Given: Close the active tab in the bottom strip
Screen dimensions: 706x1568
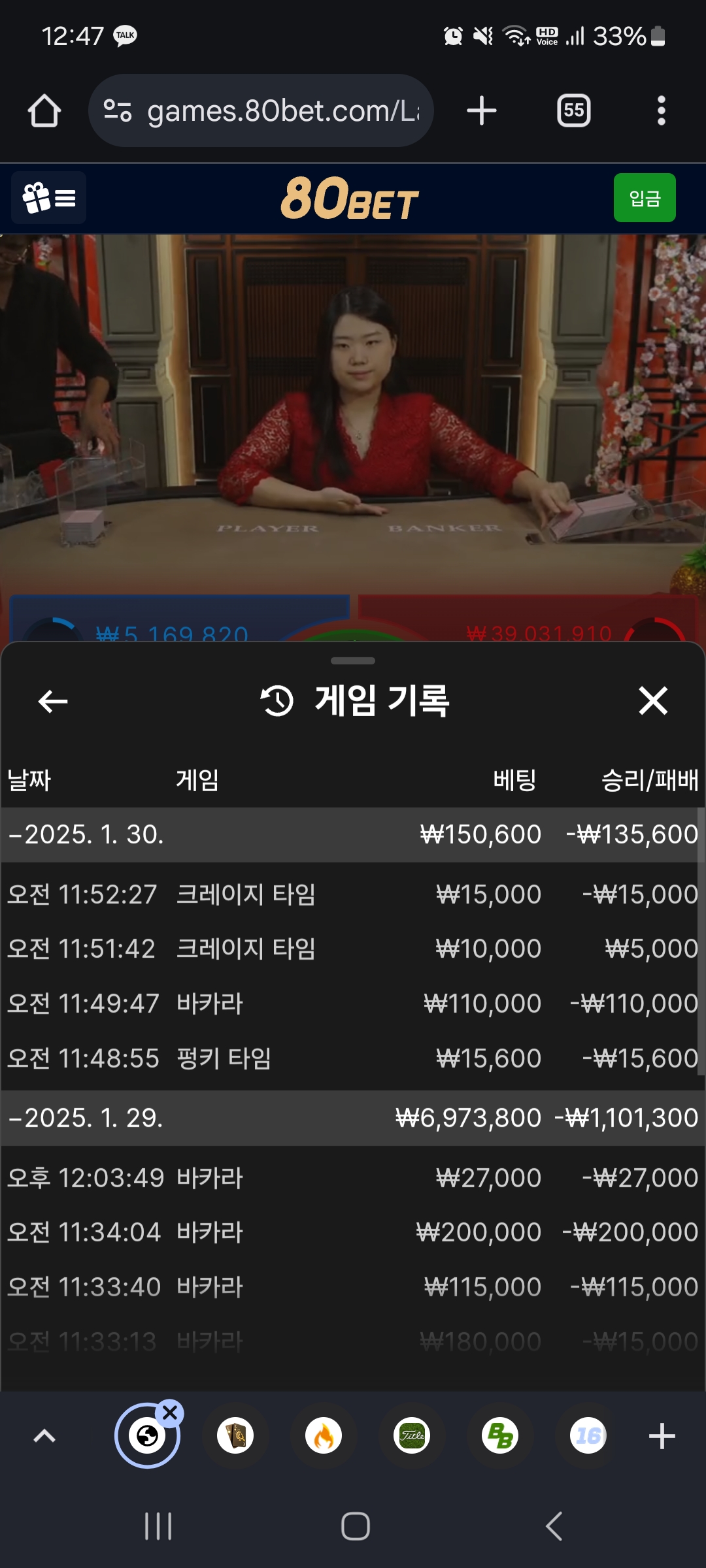Looking at the screenshot, I should pyautogui.click(x=170, y=1413).
